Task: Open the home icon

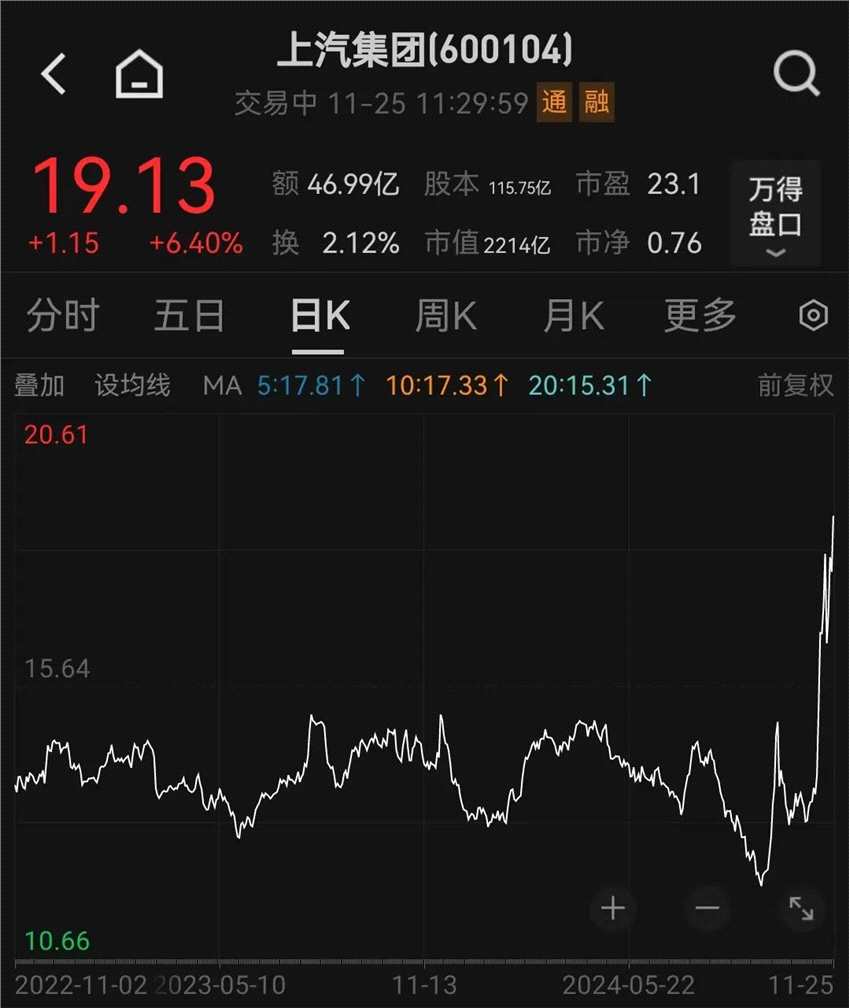Action: (139, 74)
